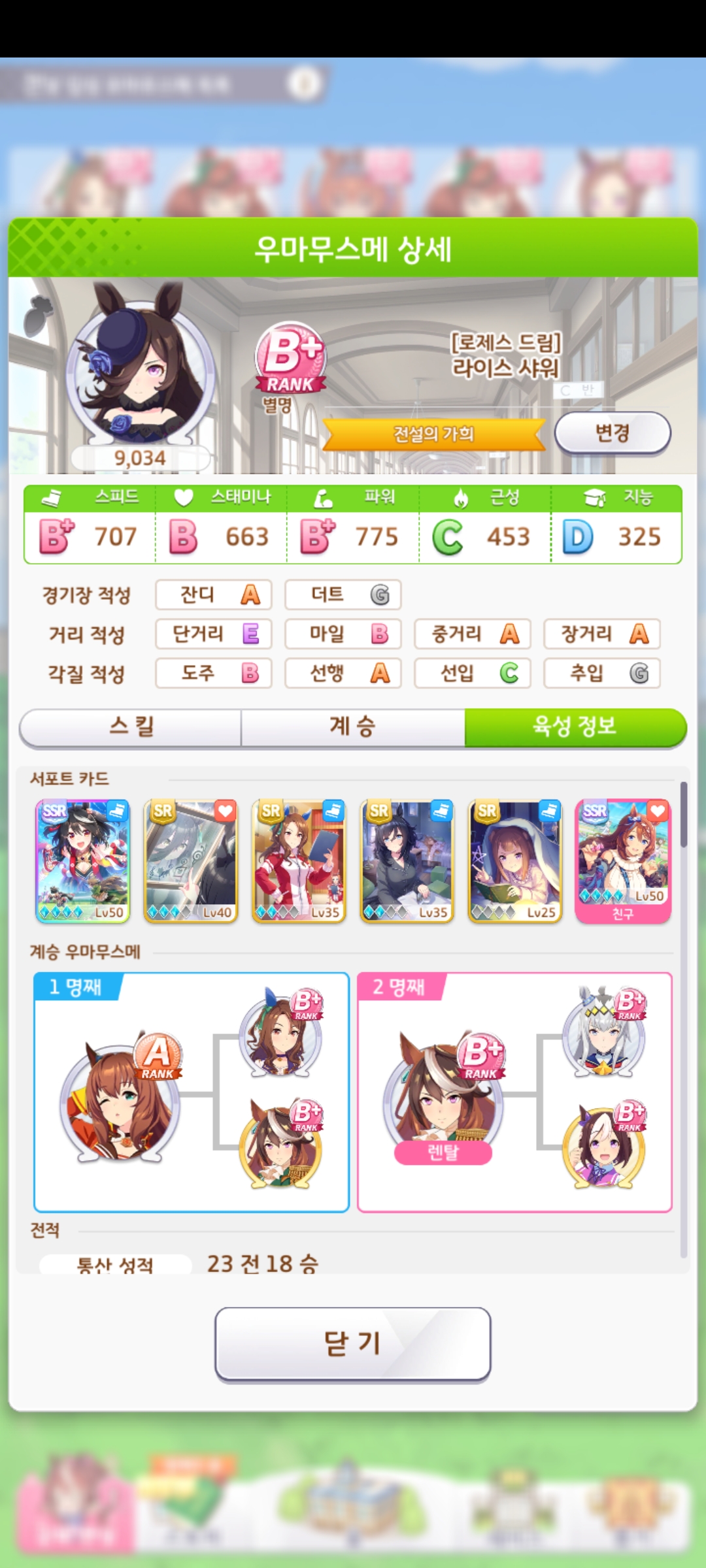Image resolution: width=706 pixels, height=1568 pixels.
Task: Switch to the 스킬 tab
Action: 131,727
